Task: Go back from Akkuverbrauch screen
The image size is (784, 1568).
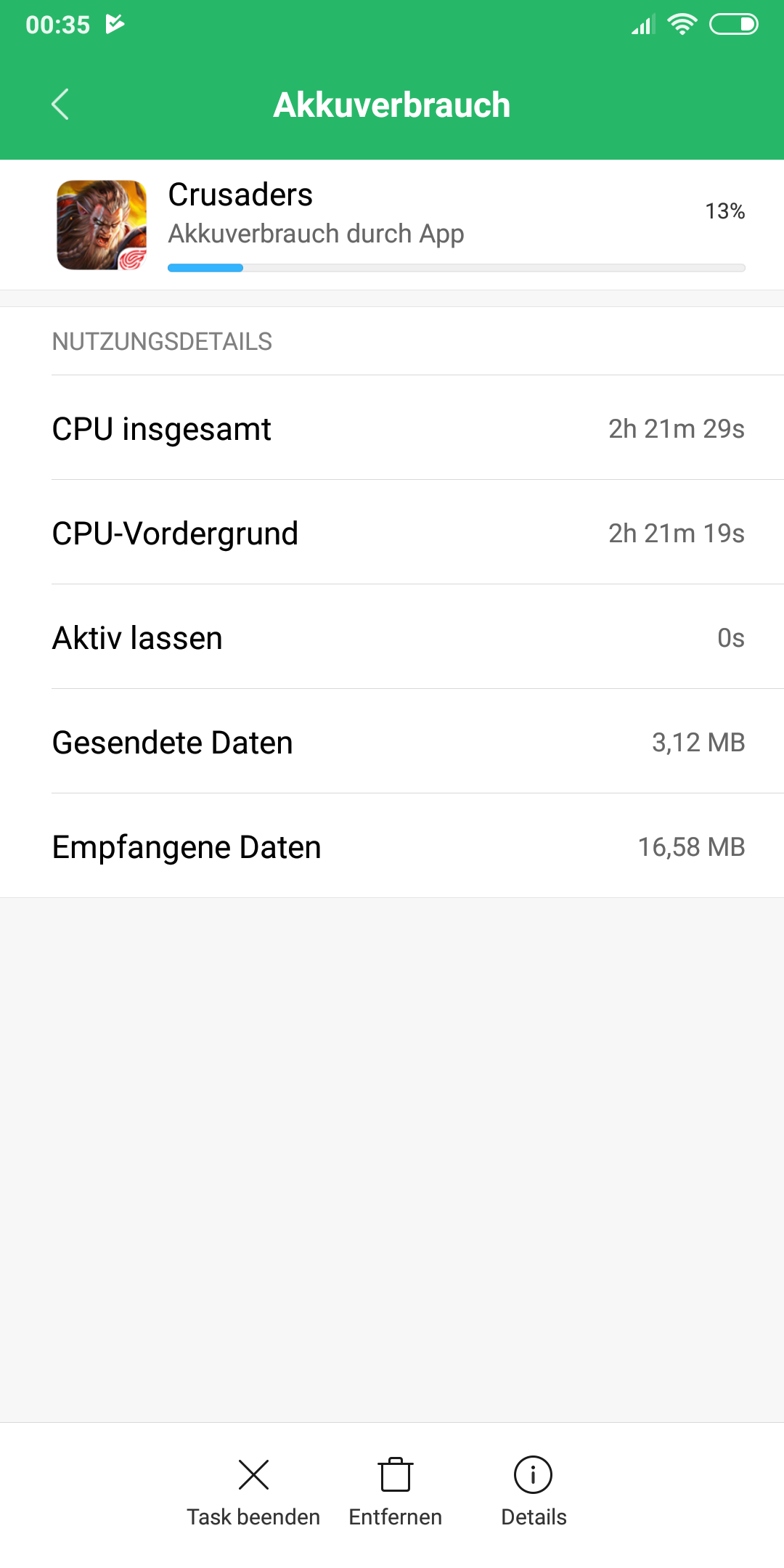Action: pyautogui.click(x=60, y=105)
